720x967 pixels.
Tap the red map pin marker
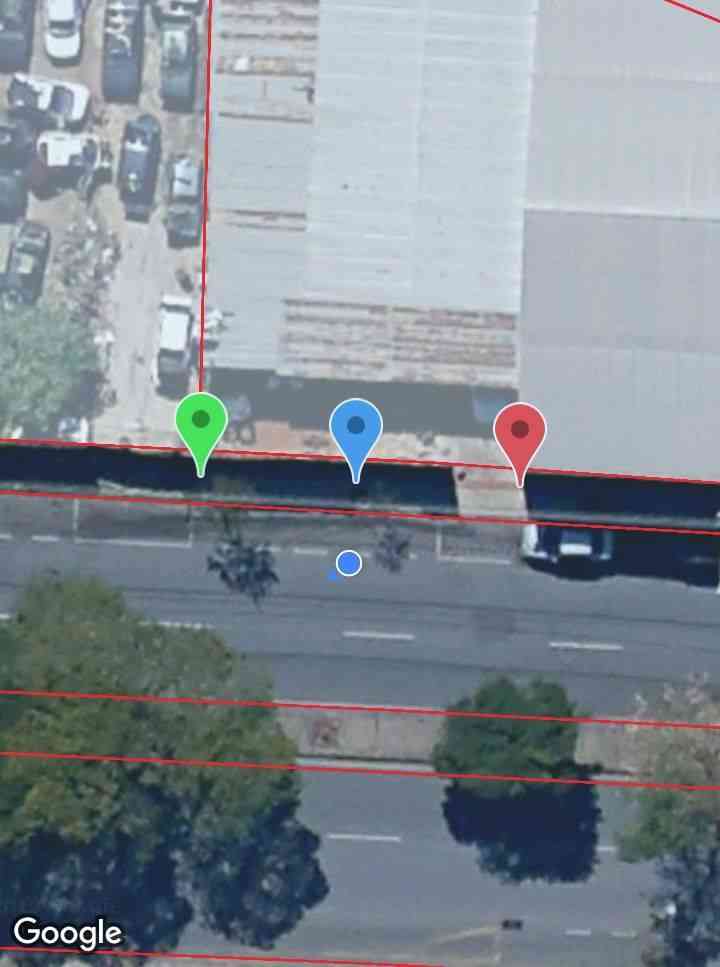coord(520,434)
